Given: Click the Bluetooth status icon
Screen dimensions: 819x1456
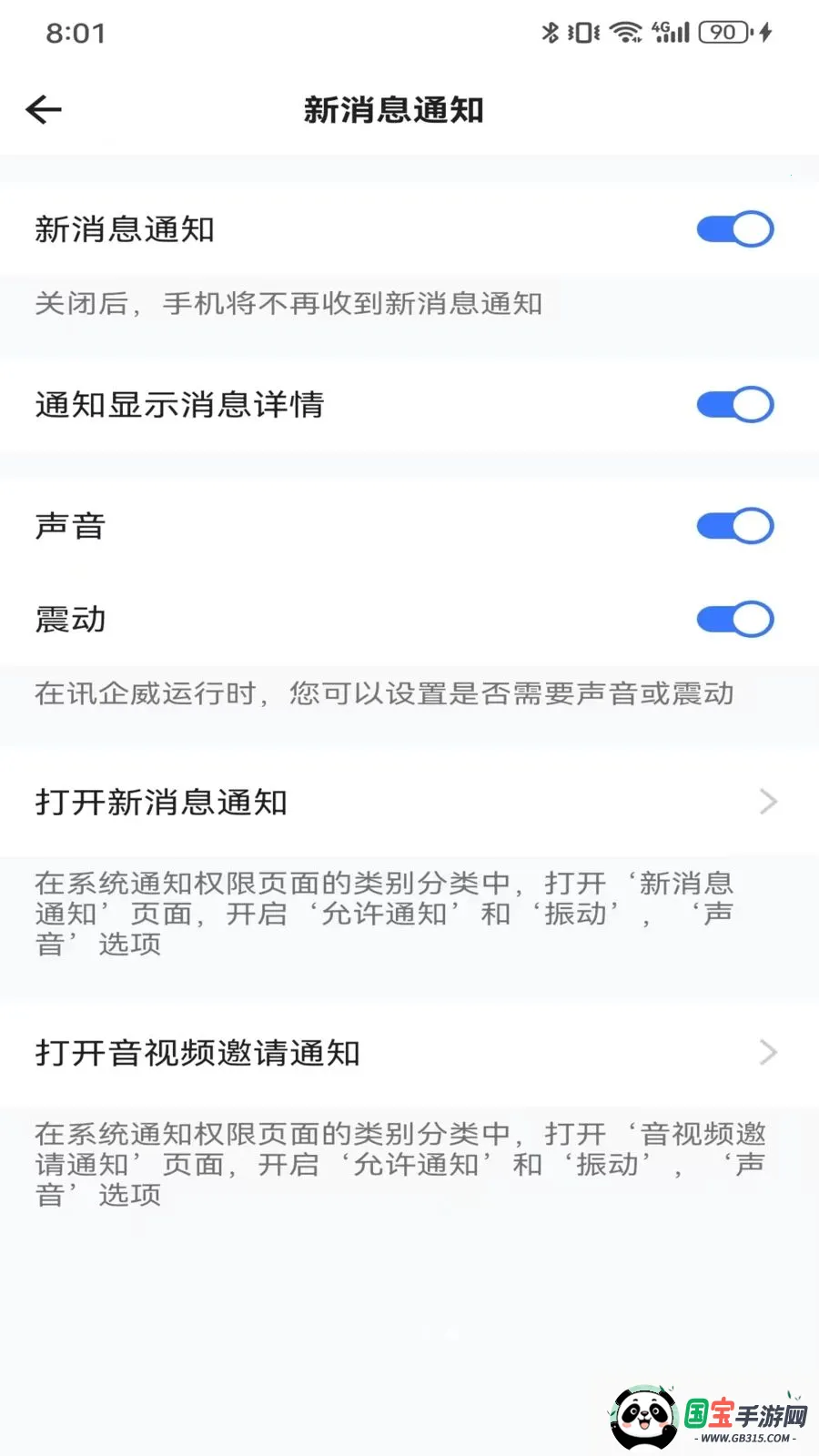Looking at the screenshot, I should pyautogui.click(x=550, y=32).
